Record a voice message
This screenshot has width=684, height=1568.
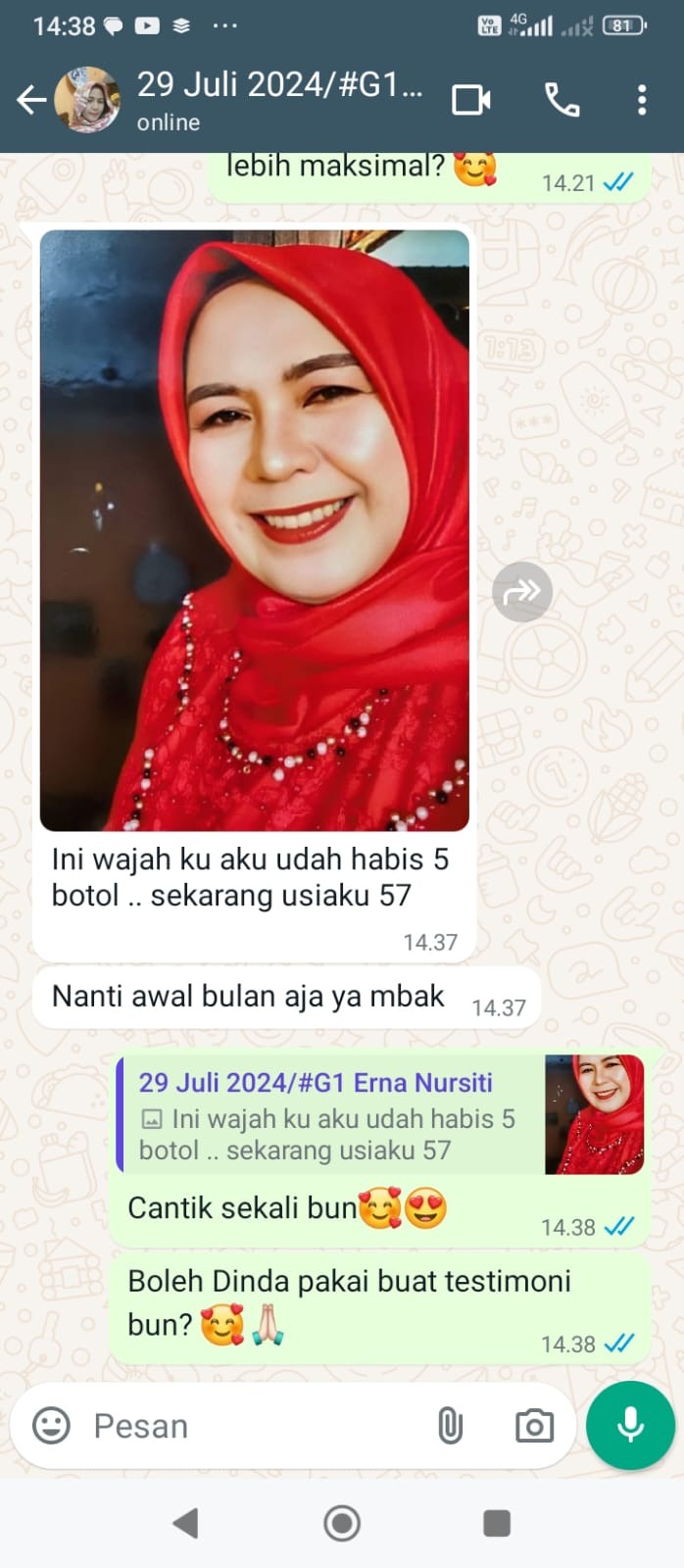pyautogui.click(x=630, y=1425)
